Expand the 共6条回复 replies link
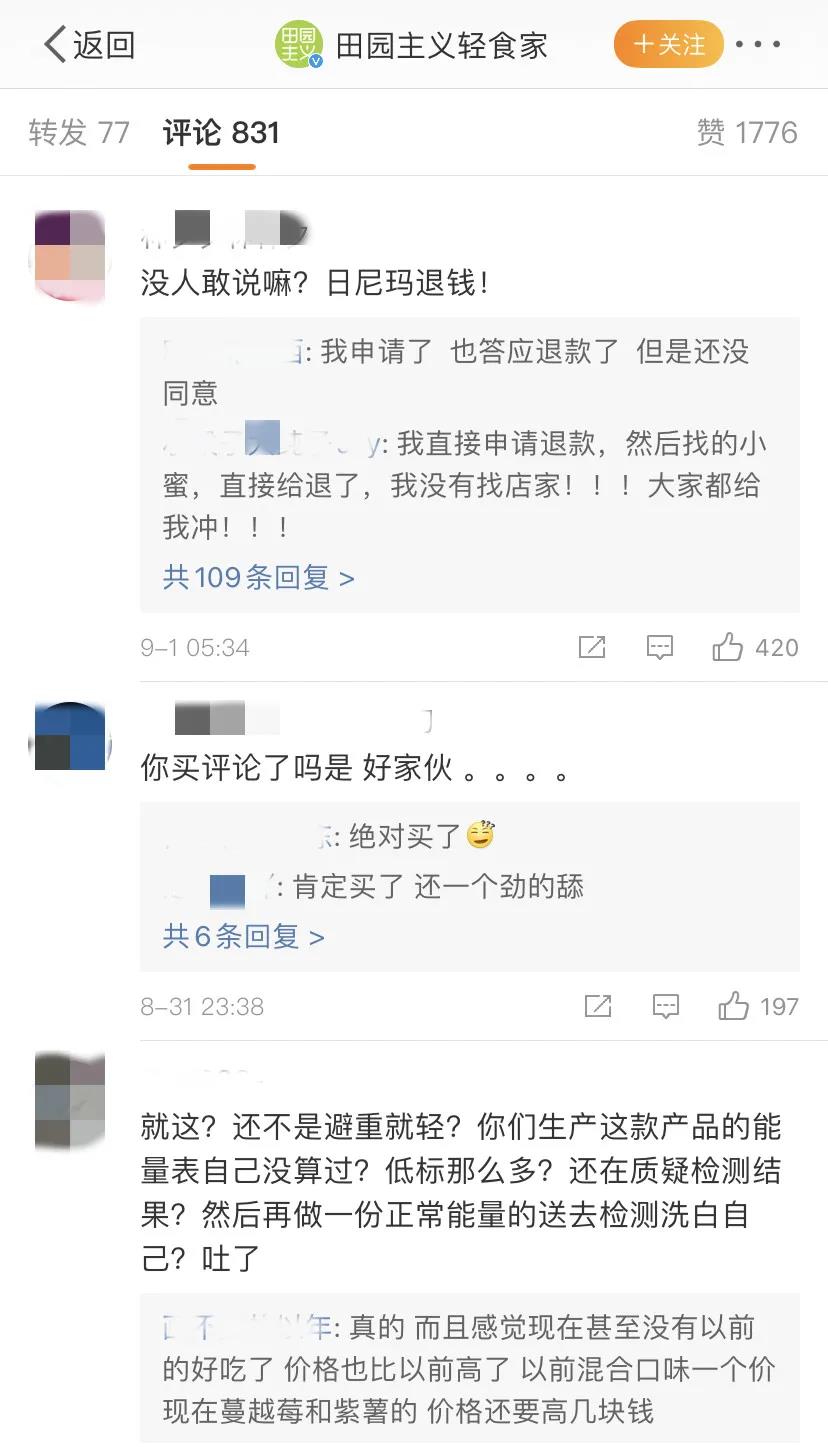 point(243,937)
